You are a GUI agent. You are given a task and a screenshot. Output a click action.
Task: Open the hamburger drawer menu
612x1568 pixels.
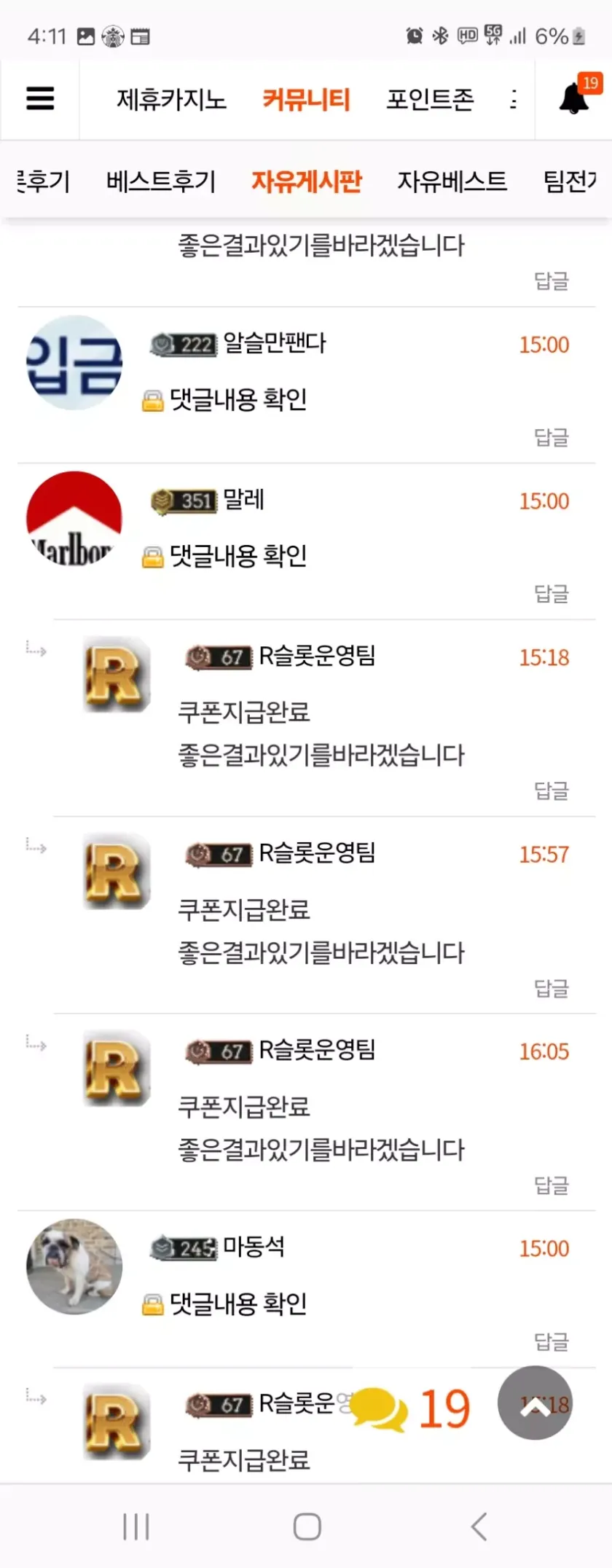pyautogui.click(x=40, y=98)
